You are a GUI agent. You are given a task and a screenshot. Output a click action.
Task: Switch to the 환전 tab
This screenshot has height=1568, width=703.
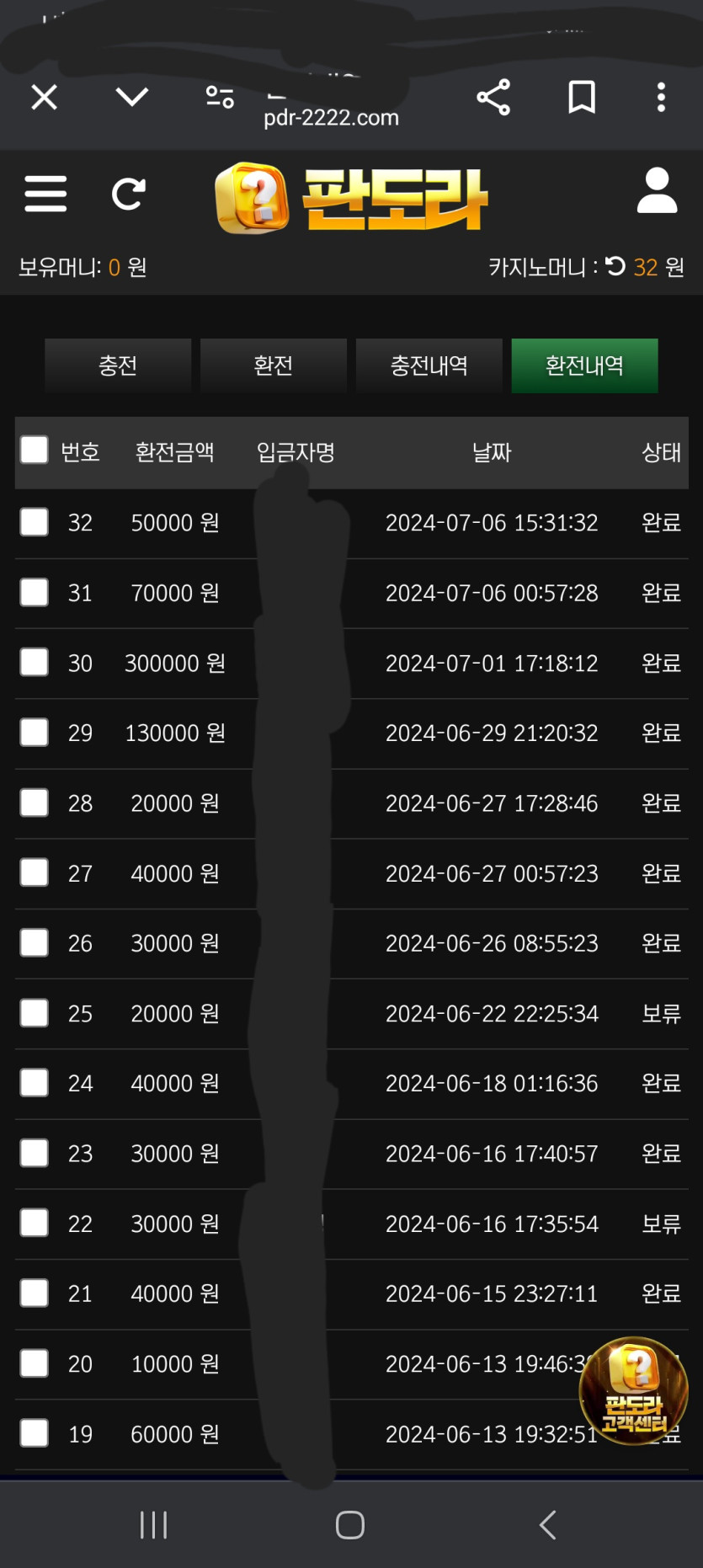tap(274, 365)
